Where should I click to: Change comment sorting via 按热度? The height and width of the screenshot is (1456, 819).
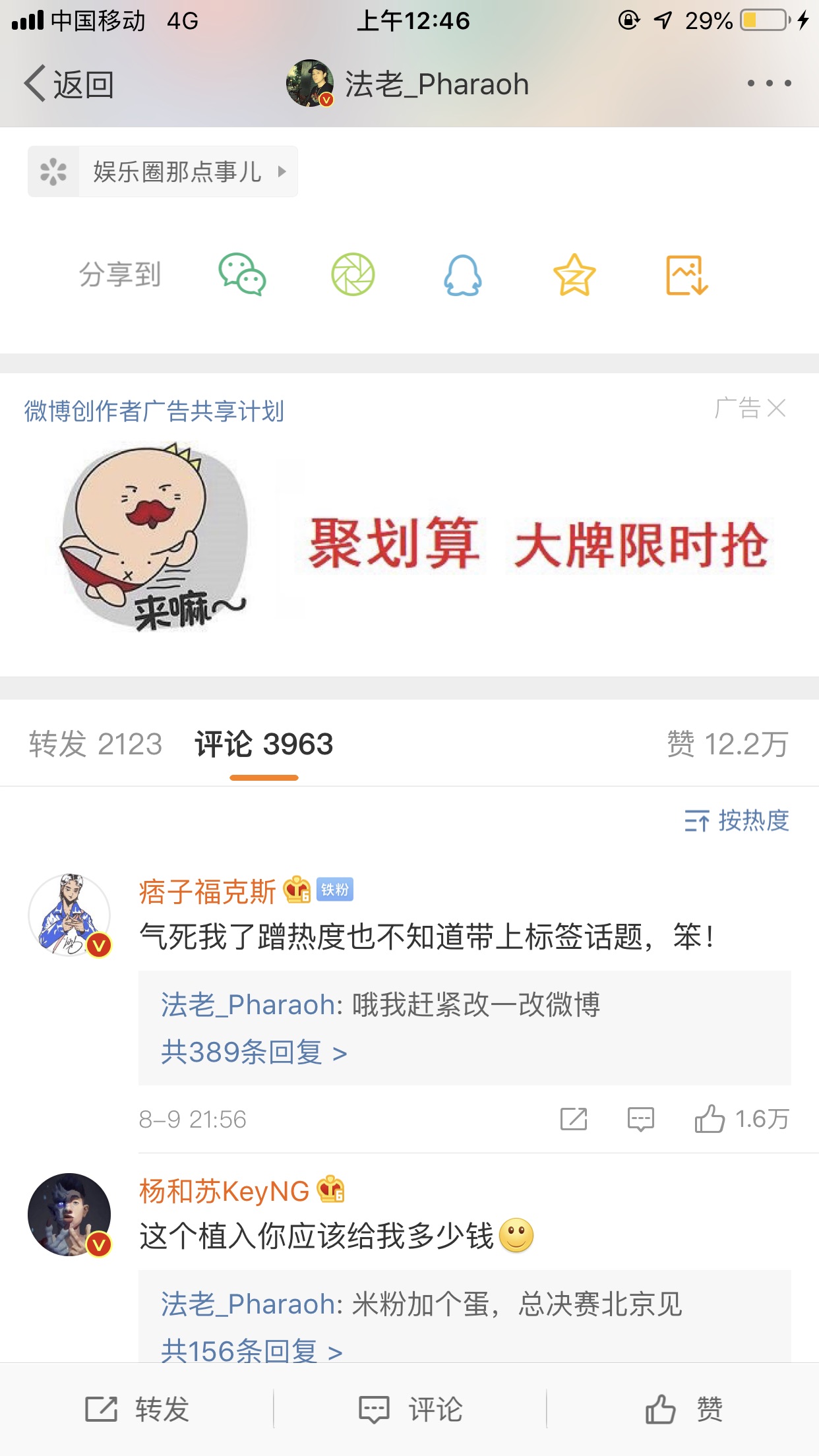point(737,821)
